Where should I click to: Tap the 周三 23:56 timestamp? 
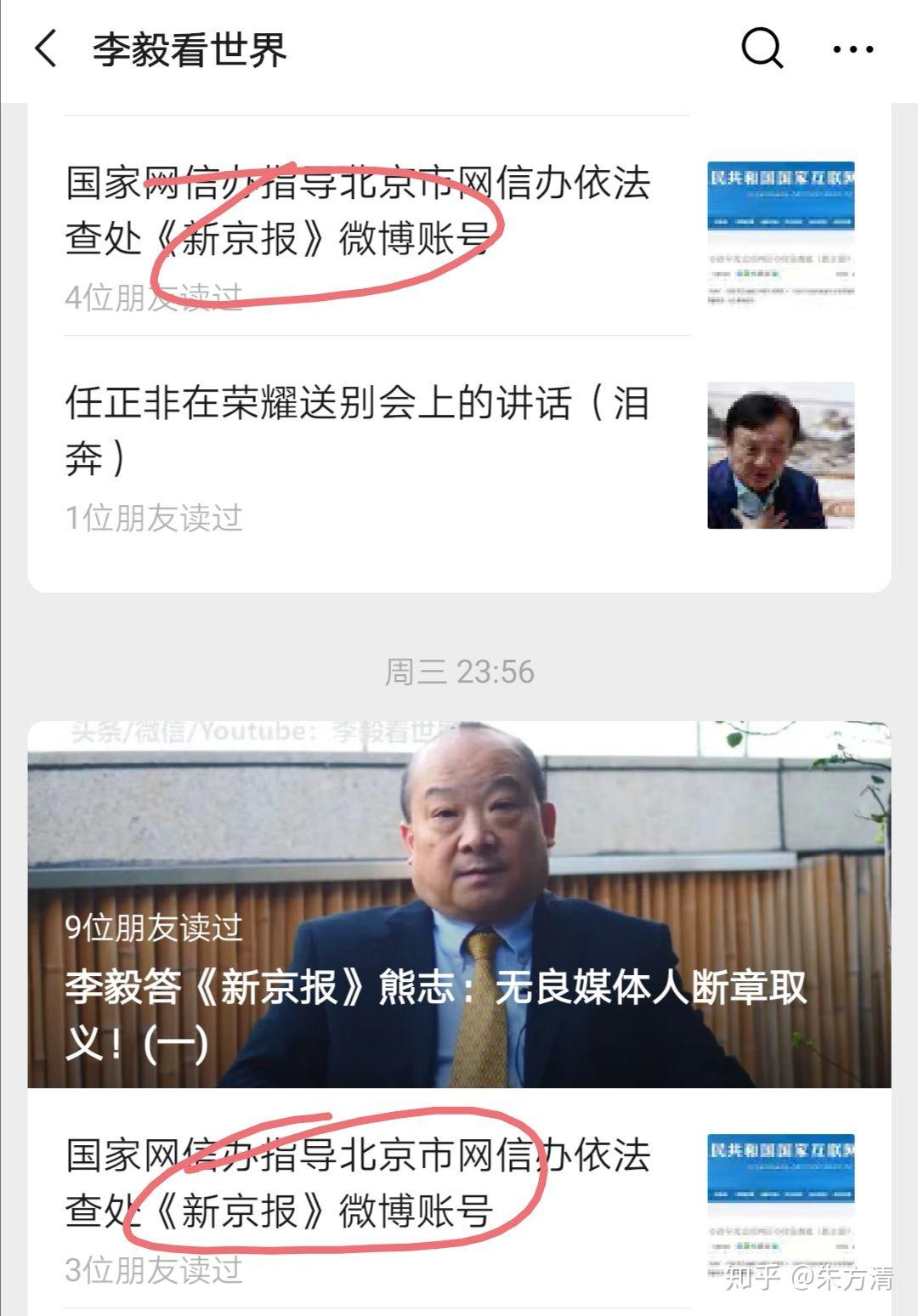click(x=459, y=672)
